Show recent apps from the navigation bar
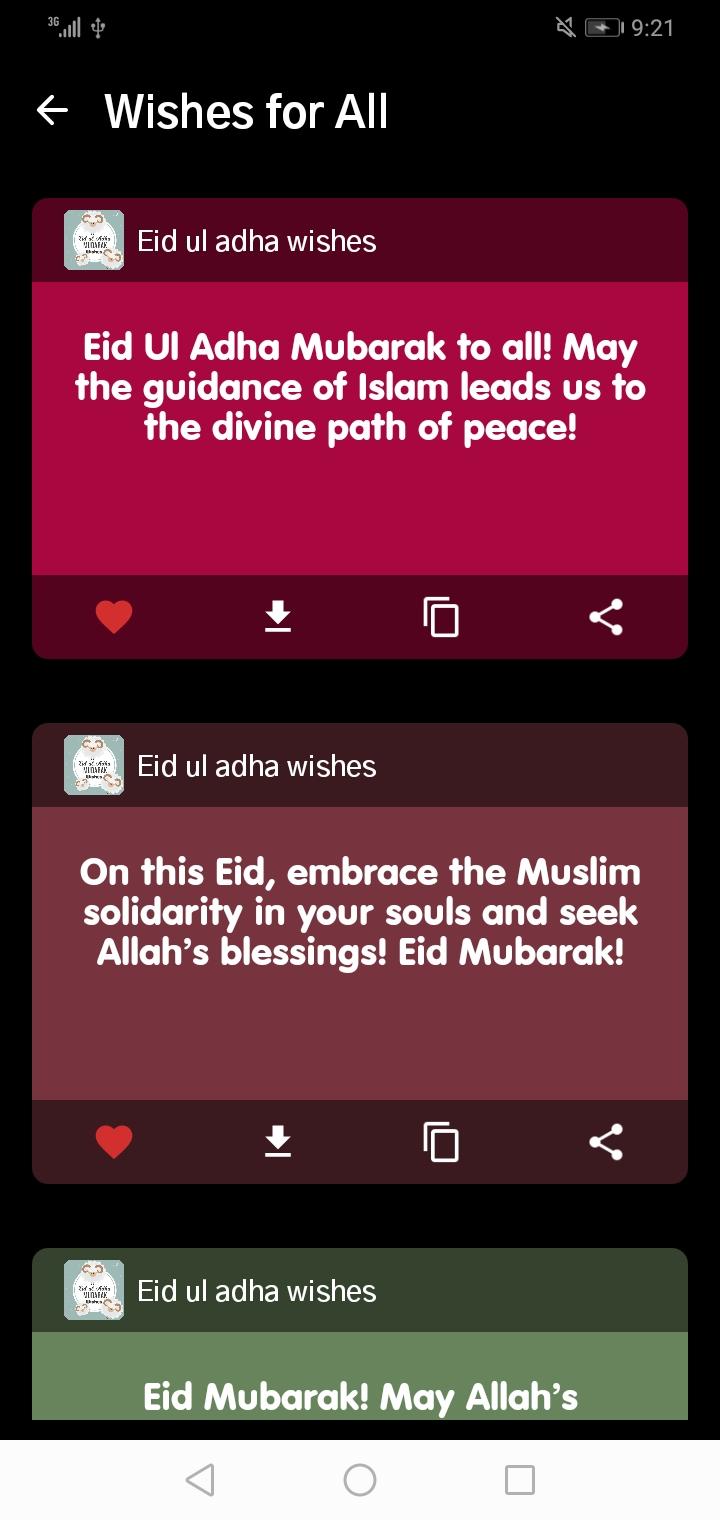This screenshot has height=1520, width=720. tap(520, 1480)
